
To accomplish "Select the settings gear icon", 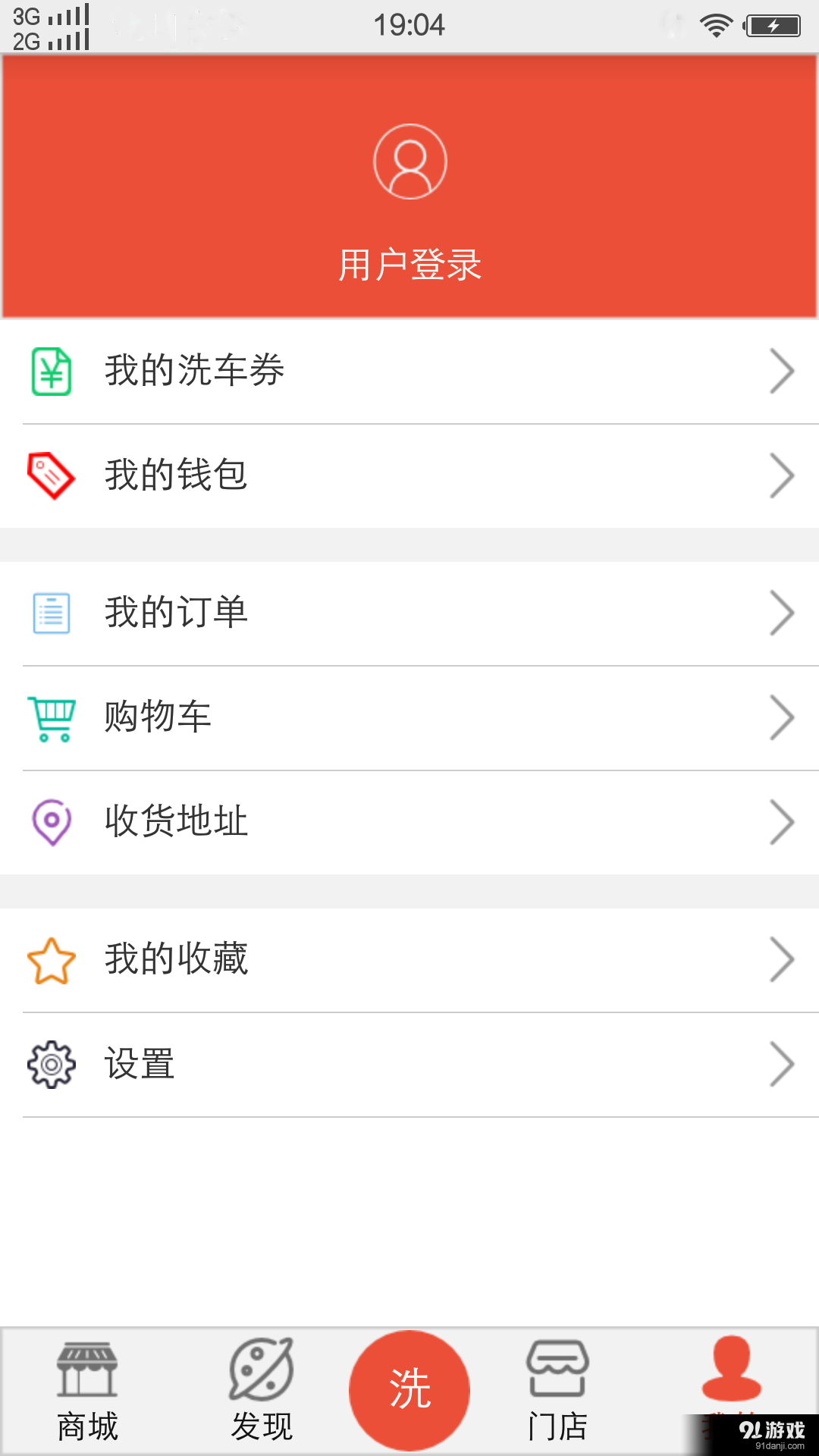I will [51, 1064].
